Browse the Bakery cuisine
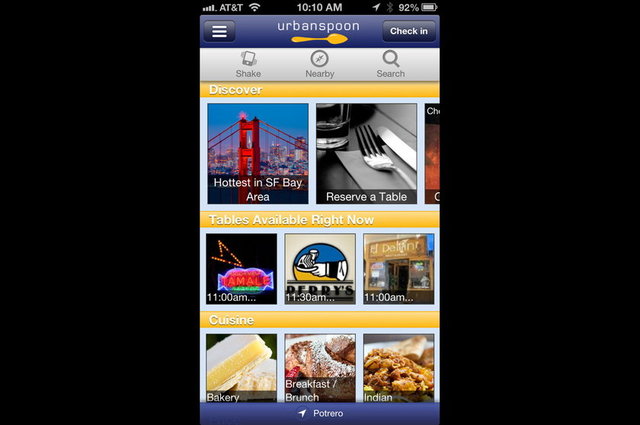The height and width of the screenshot is (425, 640). (x=241, y=368)
